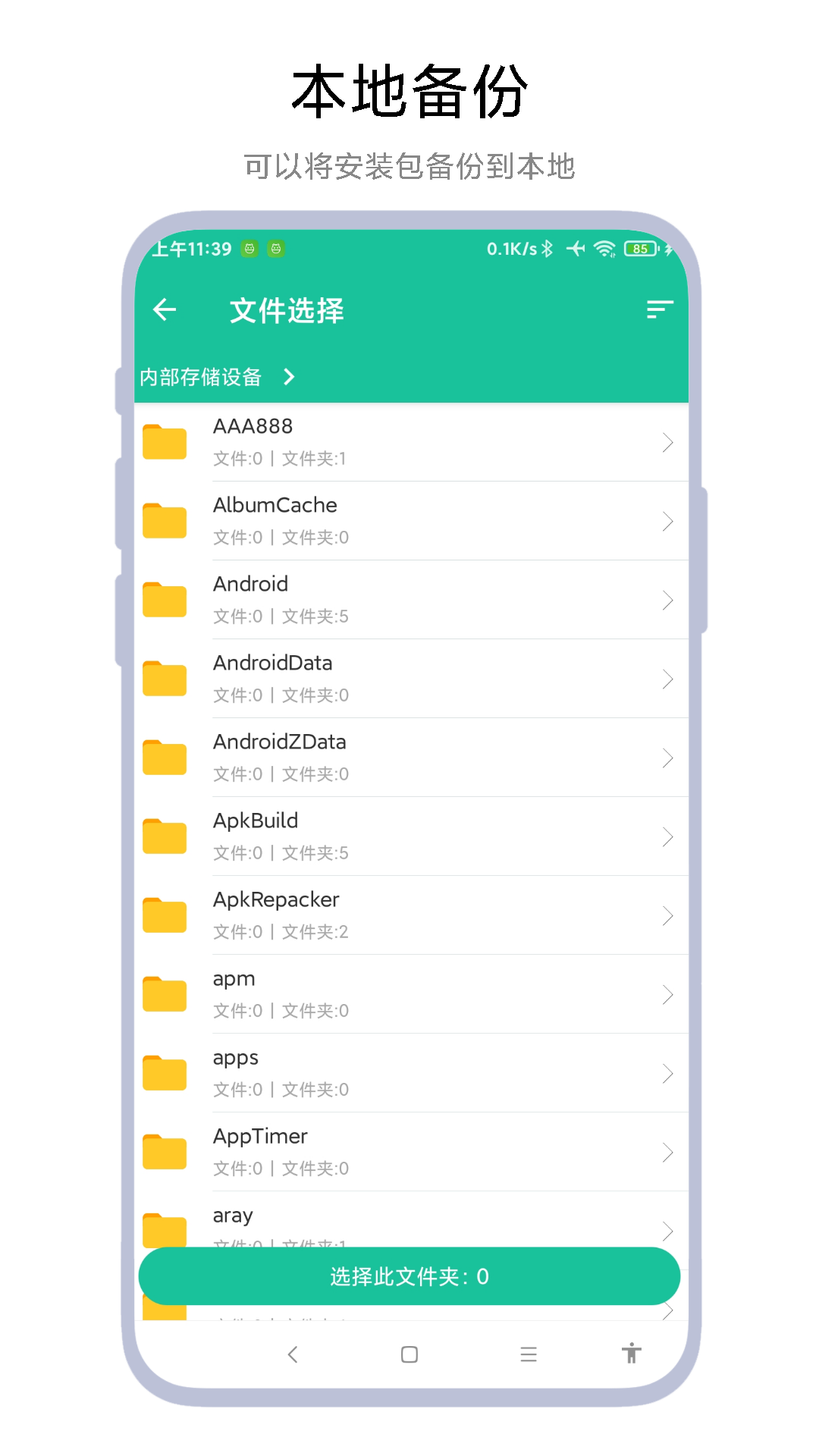Viewport: 819px width, 1456px height.
Task: Click the ApkRepacker folder icon
Action: pyautogui.click(x=164, y=915)
